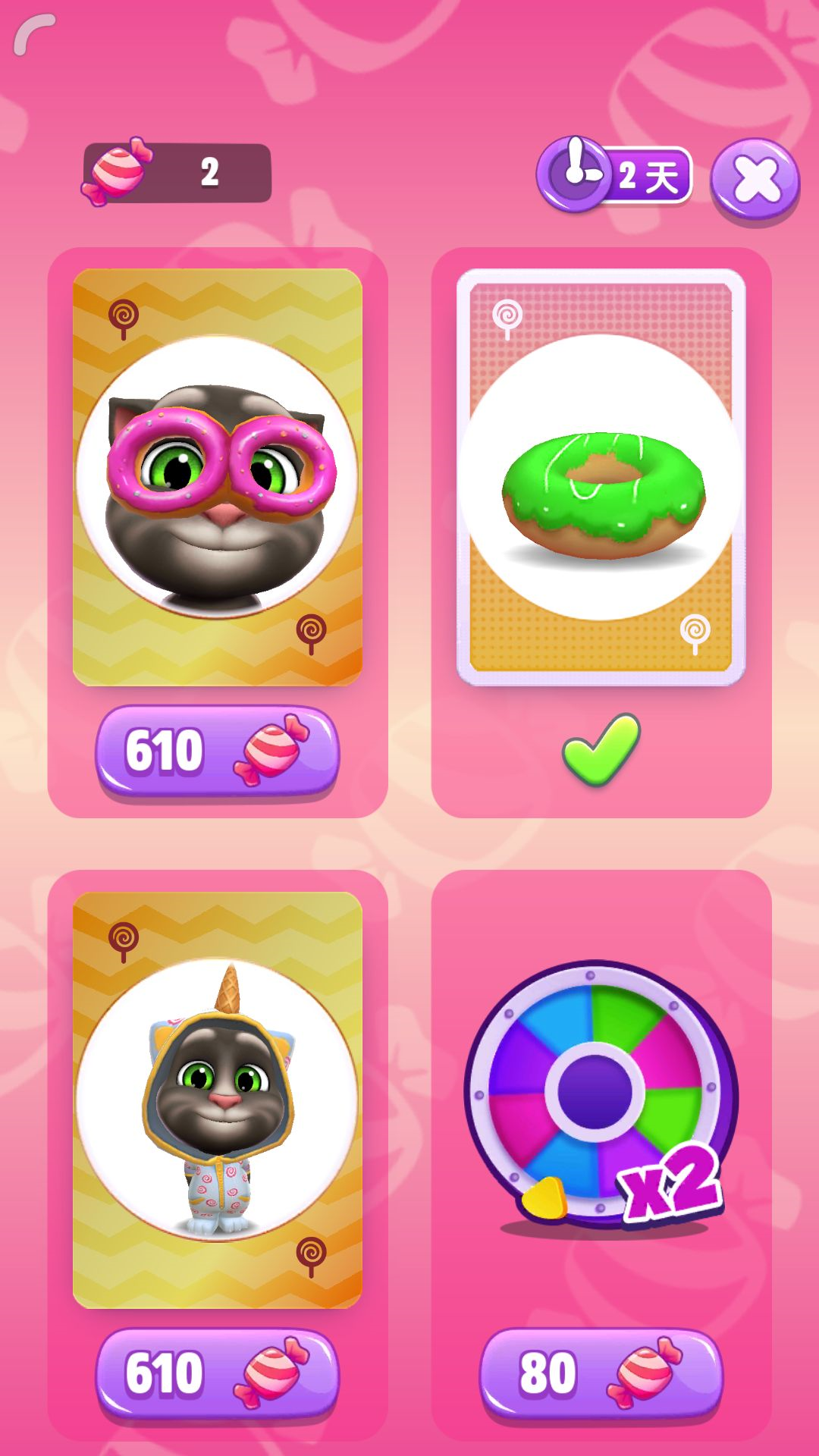Buy the x2 spin wheel for 80
Image resolution: width=819 pixels, height=1456 pixels.
point(601,1374)
